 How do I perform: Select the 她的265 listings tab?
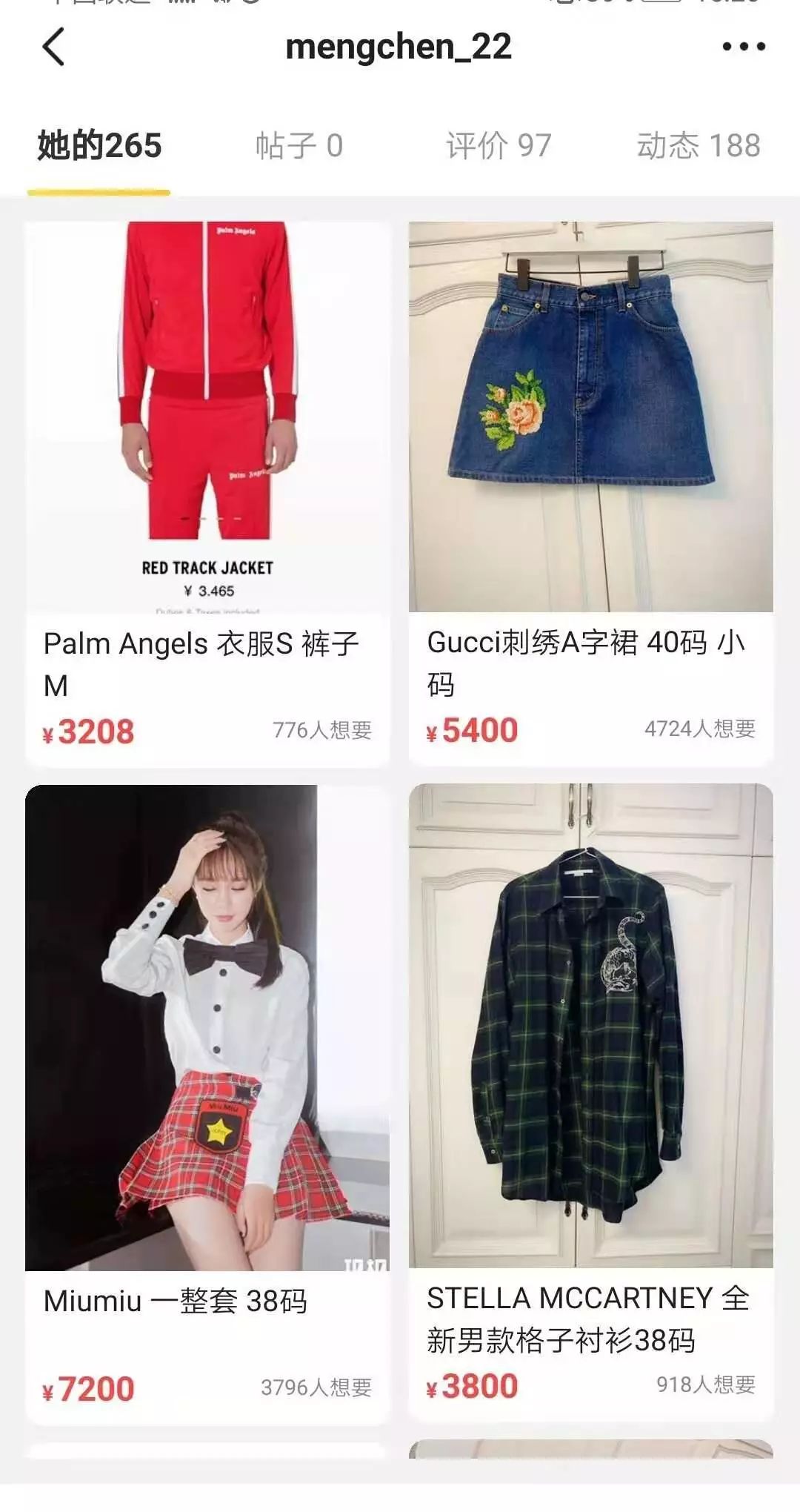[99, 146]
